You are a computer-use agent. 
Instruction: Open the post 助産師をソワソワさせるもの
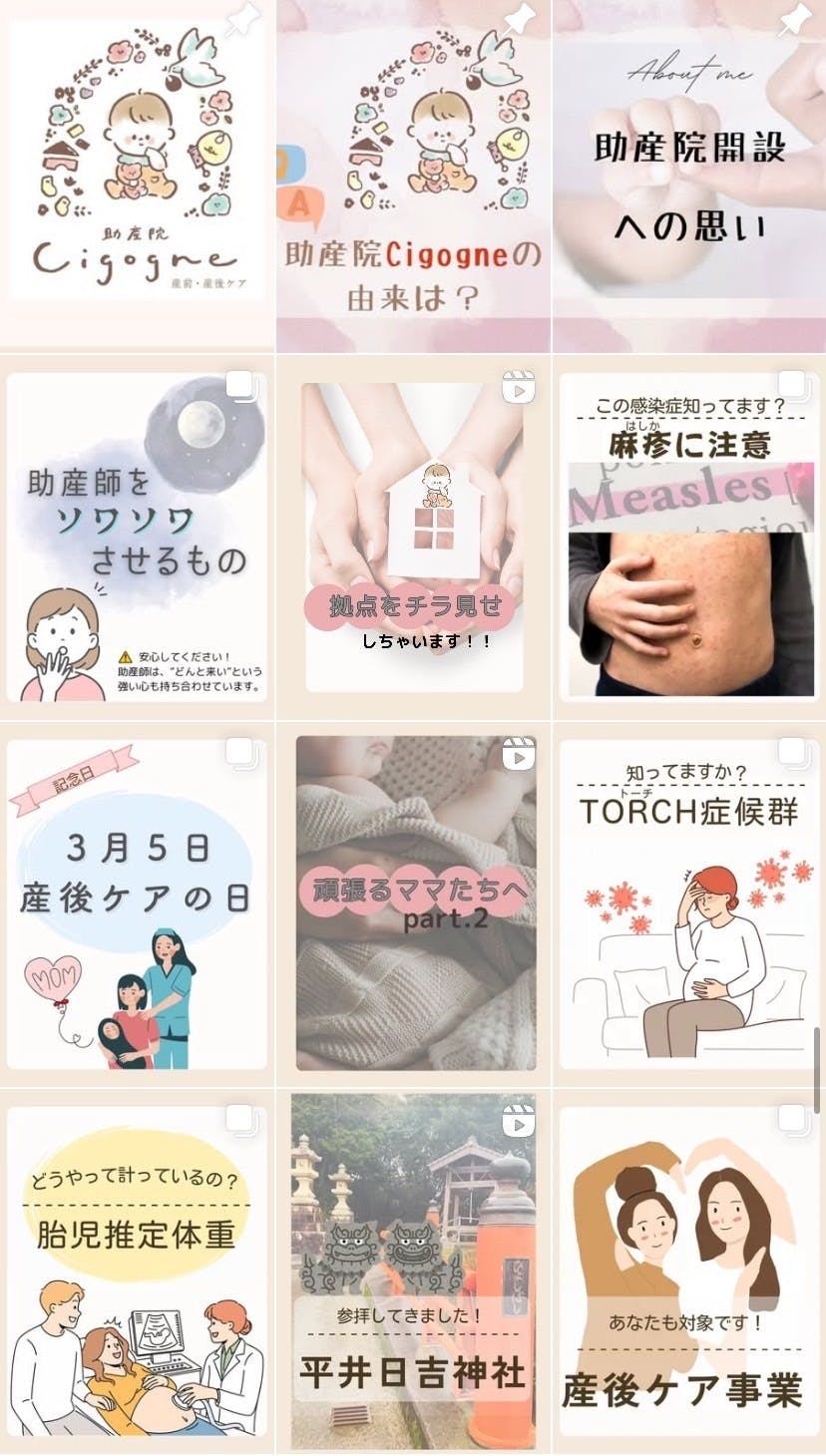coord(137,537)
